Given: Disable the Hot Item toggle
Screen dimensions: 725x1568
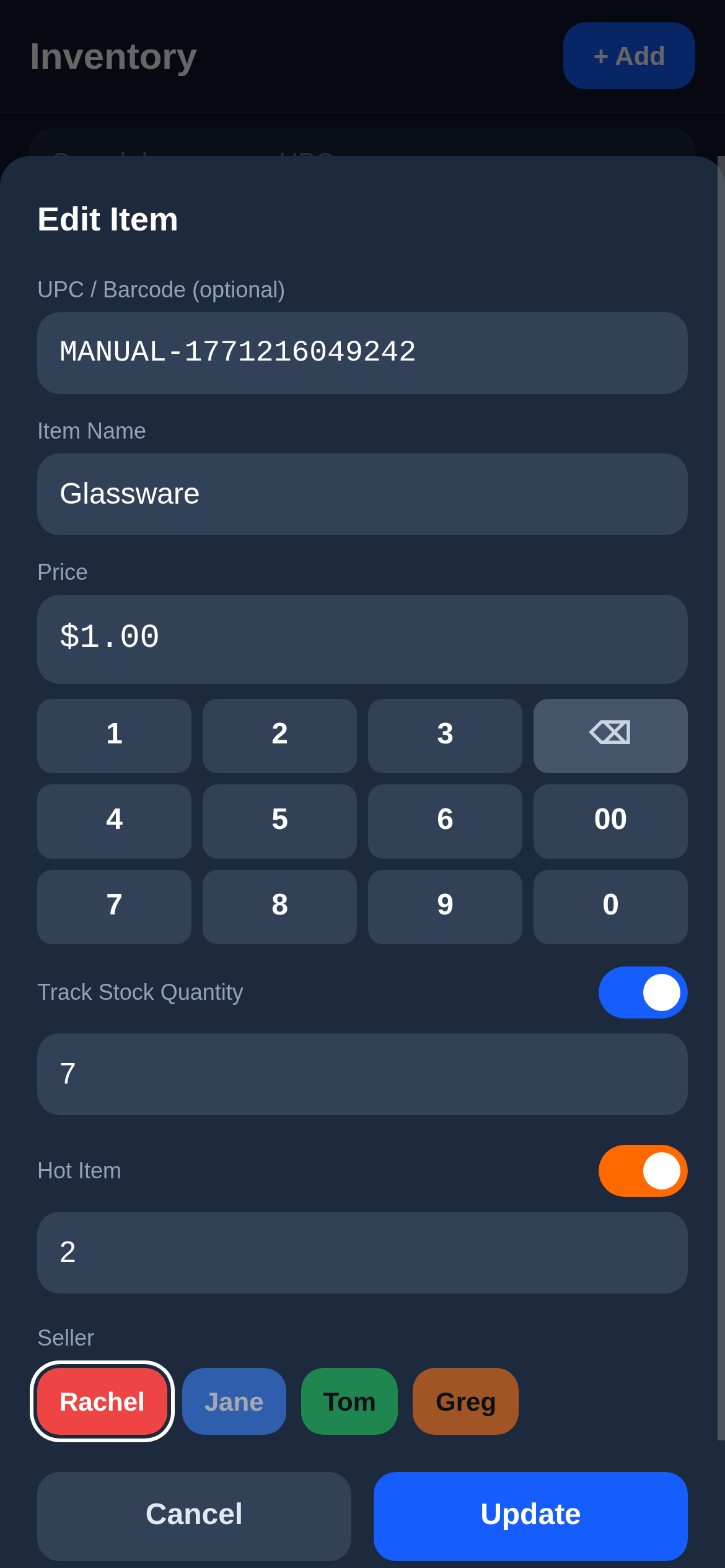Looking at the screenshot, I should [643, 1170].
